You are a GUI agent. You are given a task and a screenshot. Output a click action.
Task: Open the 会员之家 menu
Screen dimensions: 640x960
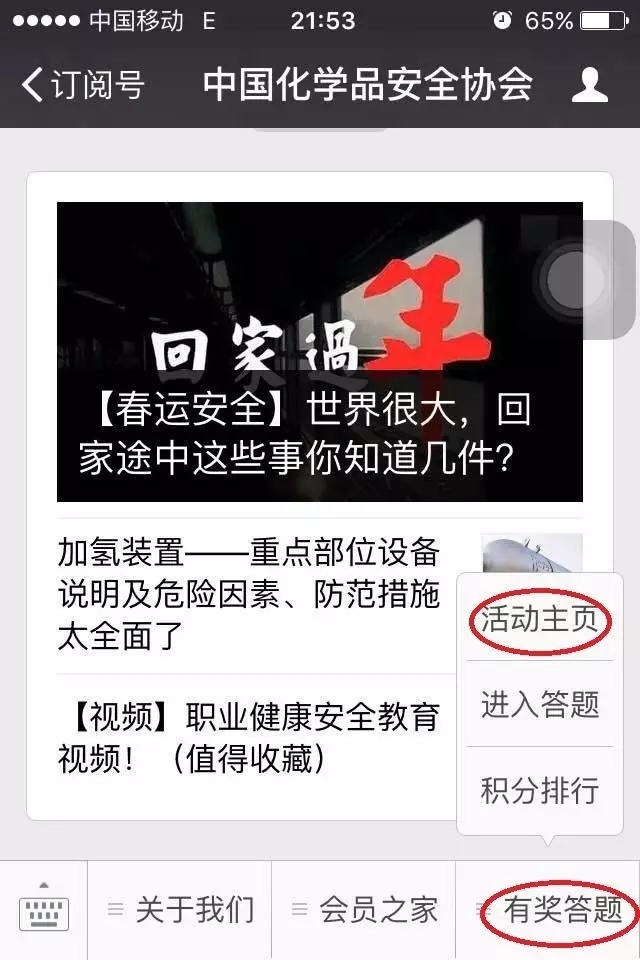coord(364,910)
